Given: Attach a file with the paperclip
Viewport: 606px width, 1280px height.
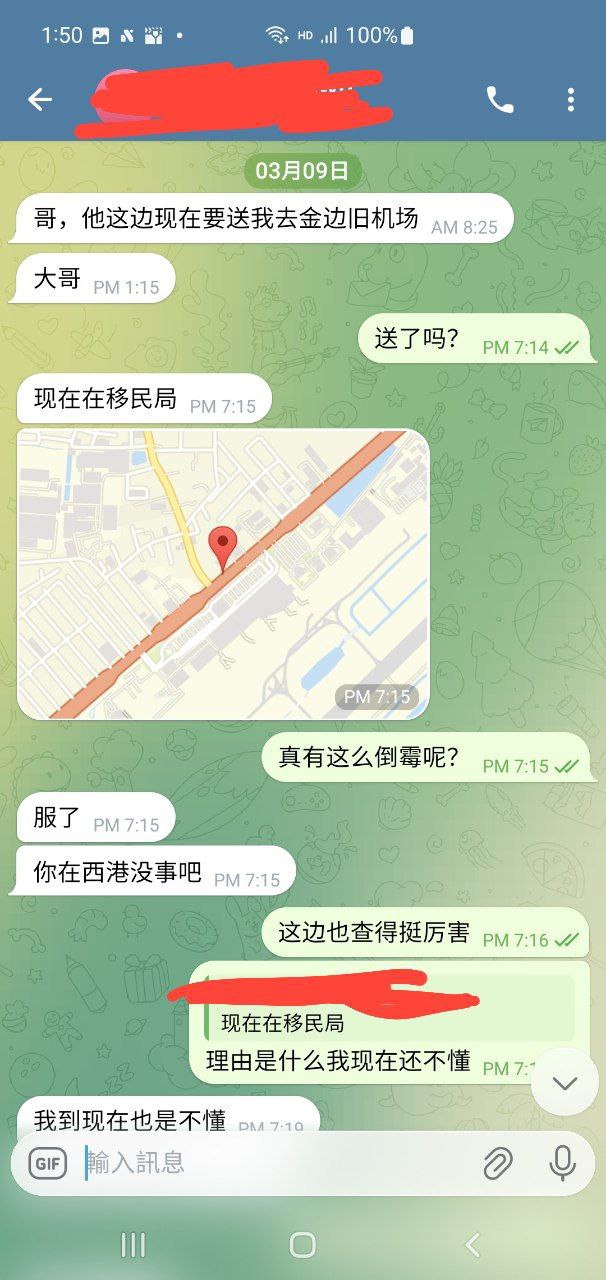Looking at the screenshot, I should 497,1163.
